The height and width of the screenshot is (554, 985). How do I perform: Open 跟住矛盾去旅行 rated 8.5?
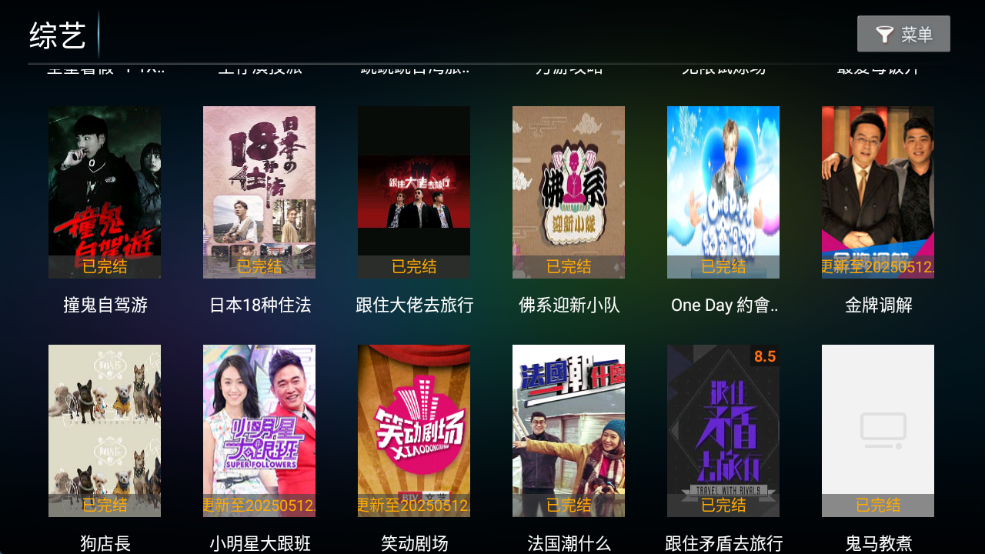pyautogui.click(x=723, y=431)
